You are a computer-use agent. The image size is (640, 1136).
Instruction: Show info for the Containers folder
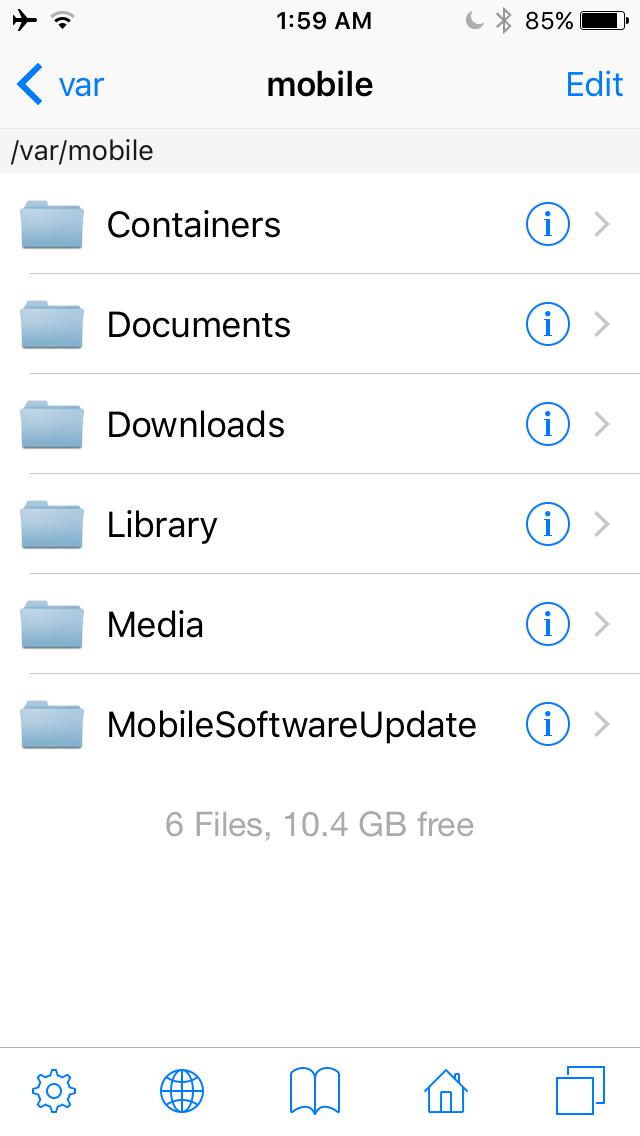[x=547, y=225]
